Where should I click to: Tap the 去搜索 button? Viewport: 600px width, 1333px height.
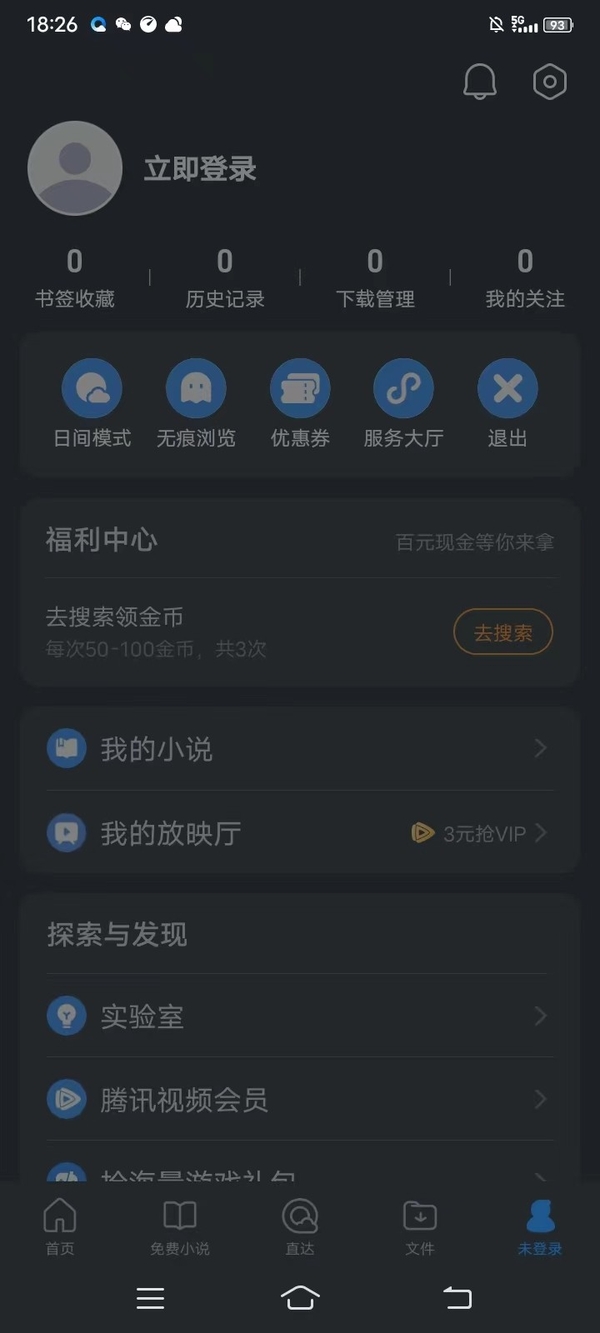tap(503, 632)
